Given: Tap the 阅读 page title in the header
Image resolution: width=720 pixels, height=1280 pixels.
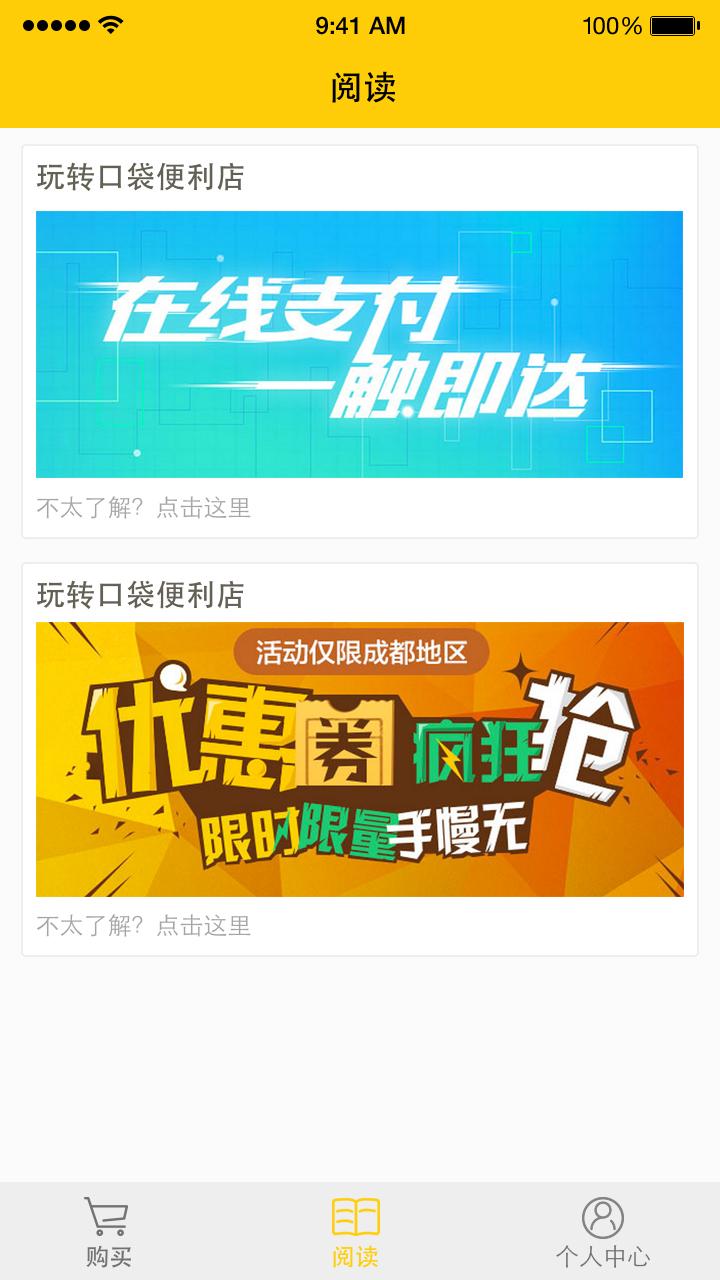Looking at the screenshot, I should click(x=360, y=88).
